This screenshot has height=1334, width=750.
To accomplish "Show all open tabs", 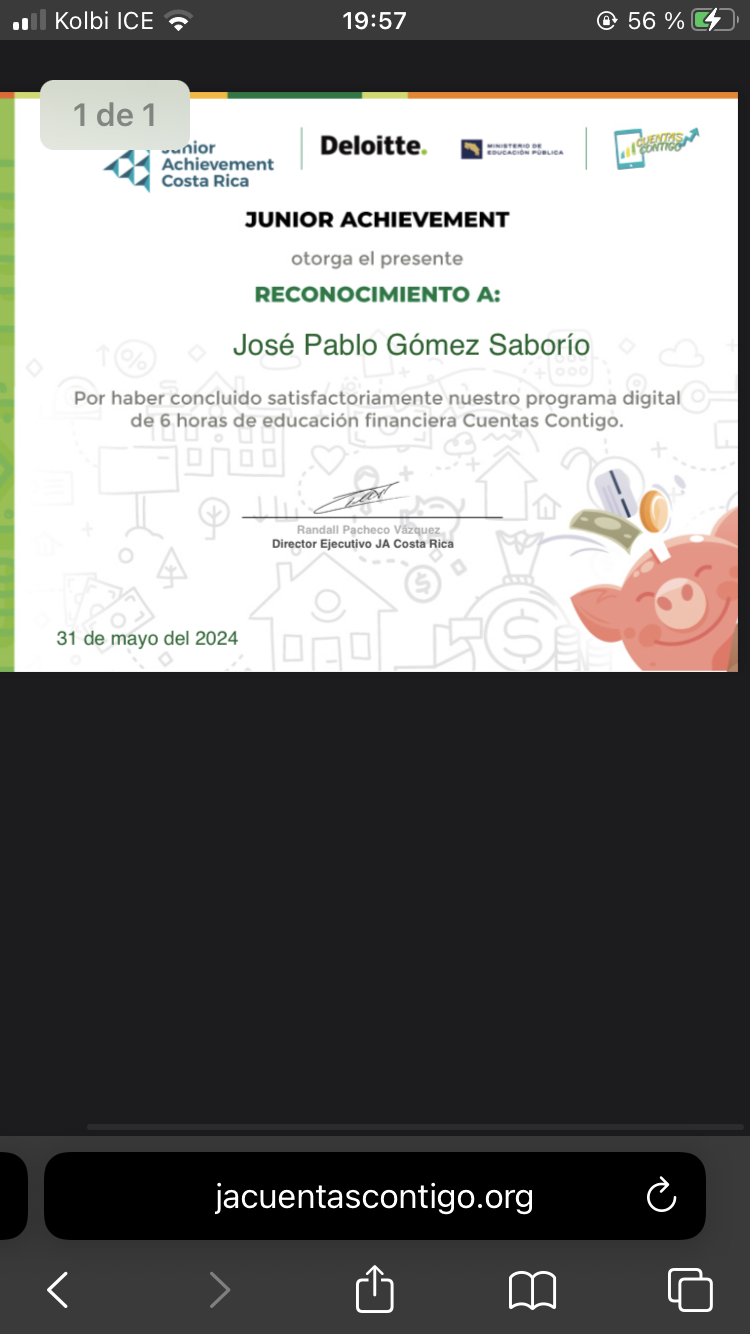I will (690, 1289).
